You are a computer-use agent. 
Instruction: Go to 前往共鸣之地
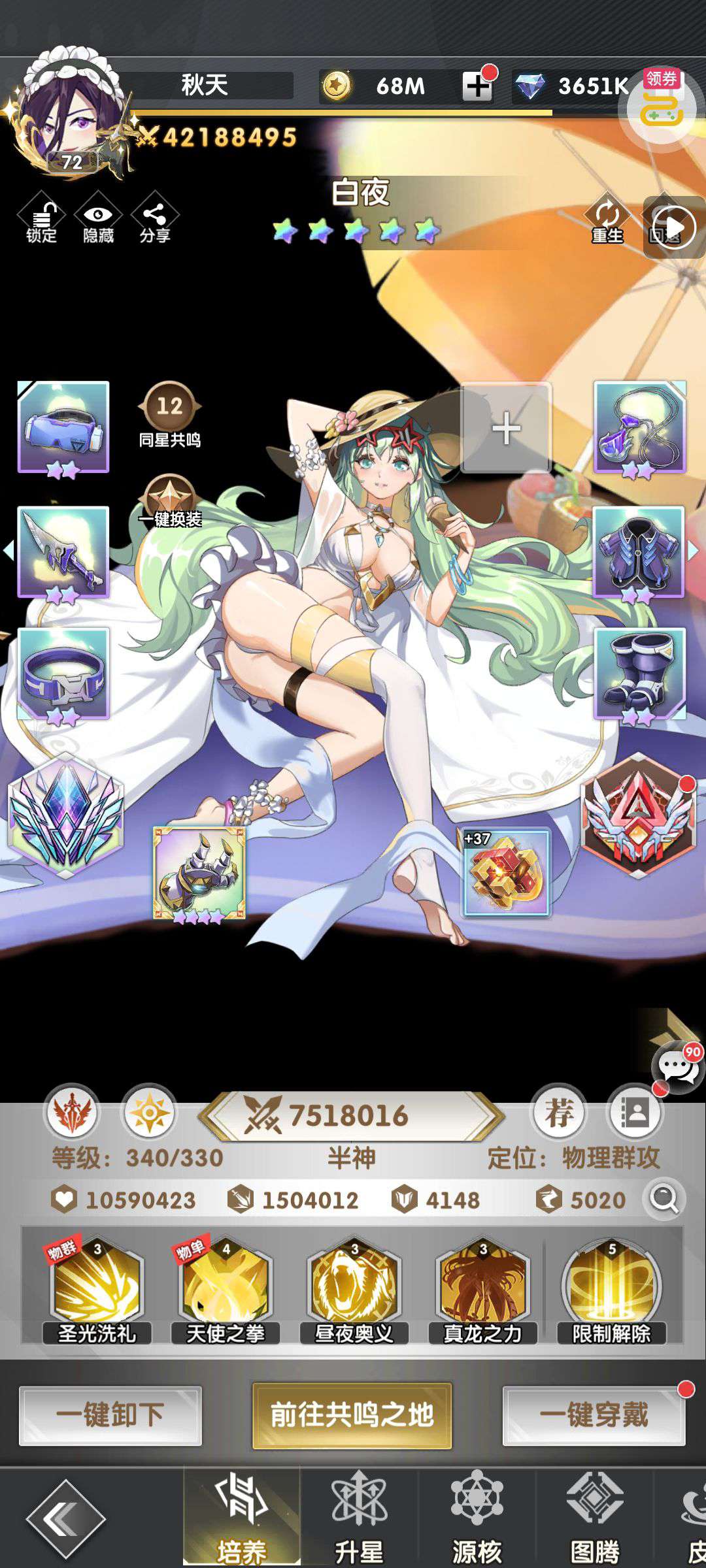tap(352, 1416)
